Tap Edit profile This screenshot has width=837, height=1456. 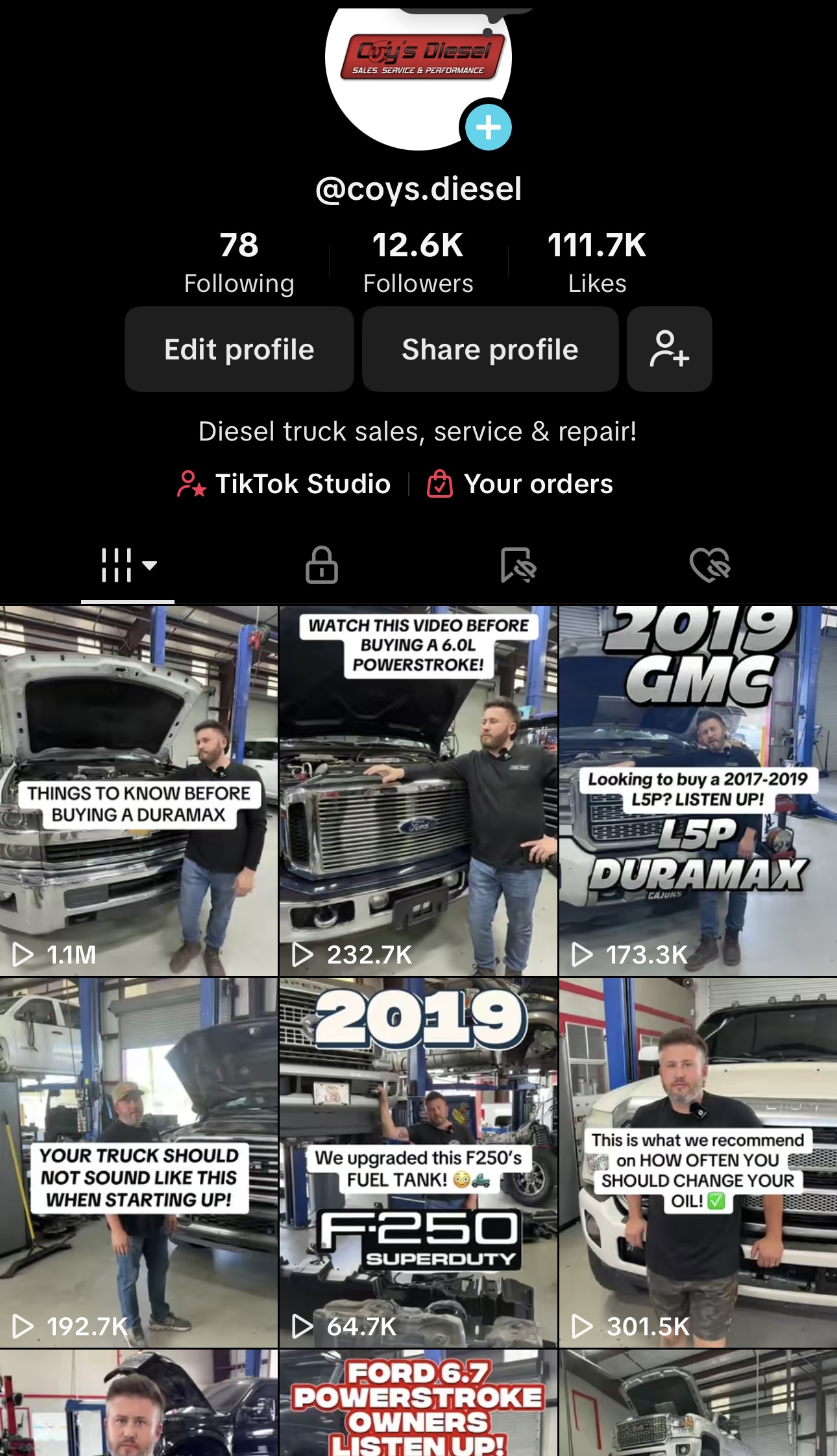click(x=239, y=350)
